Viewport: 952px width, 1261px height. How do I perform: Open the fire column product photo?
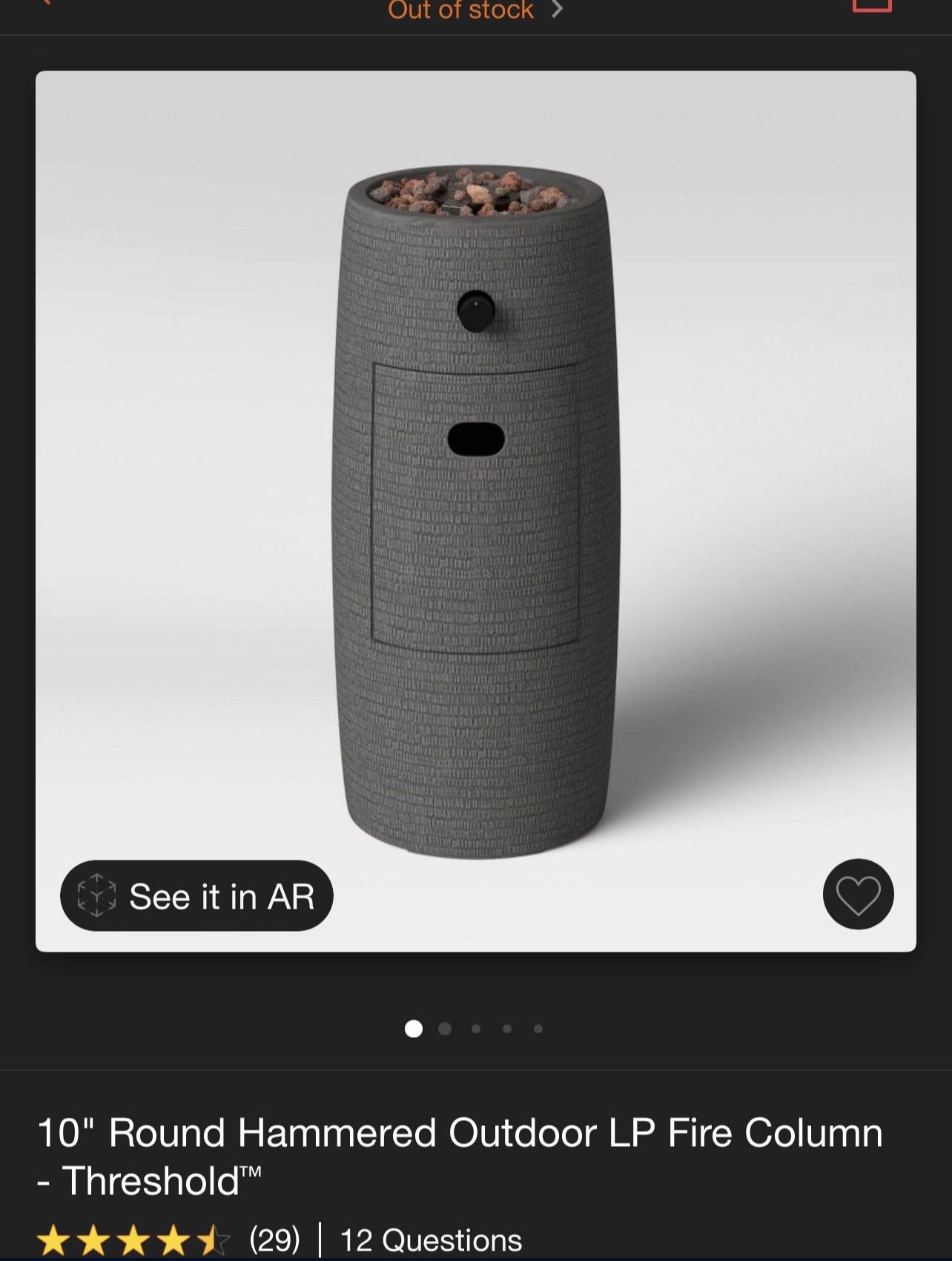click(x=475, y=510)
